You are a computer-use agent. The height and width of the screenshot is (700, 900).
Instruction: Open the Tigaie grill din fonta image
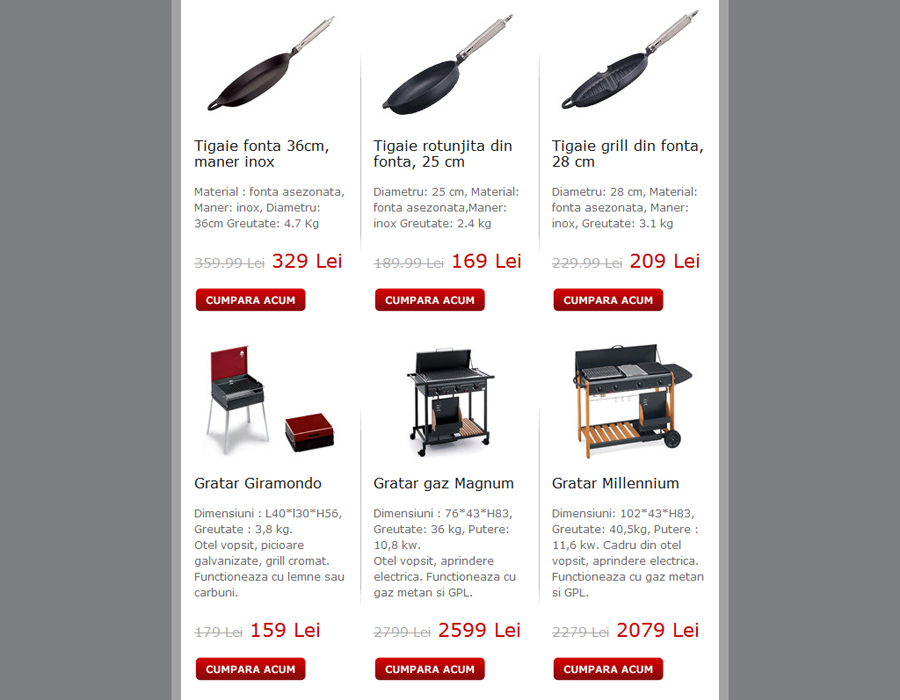[627, 65]
